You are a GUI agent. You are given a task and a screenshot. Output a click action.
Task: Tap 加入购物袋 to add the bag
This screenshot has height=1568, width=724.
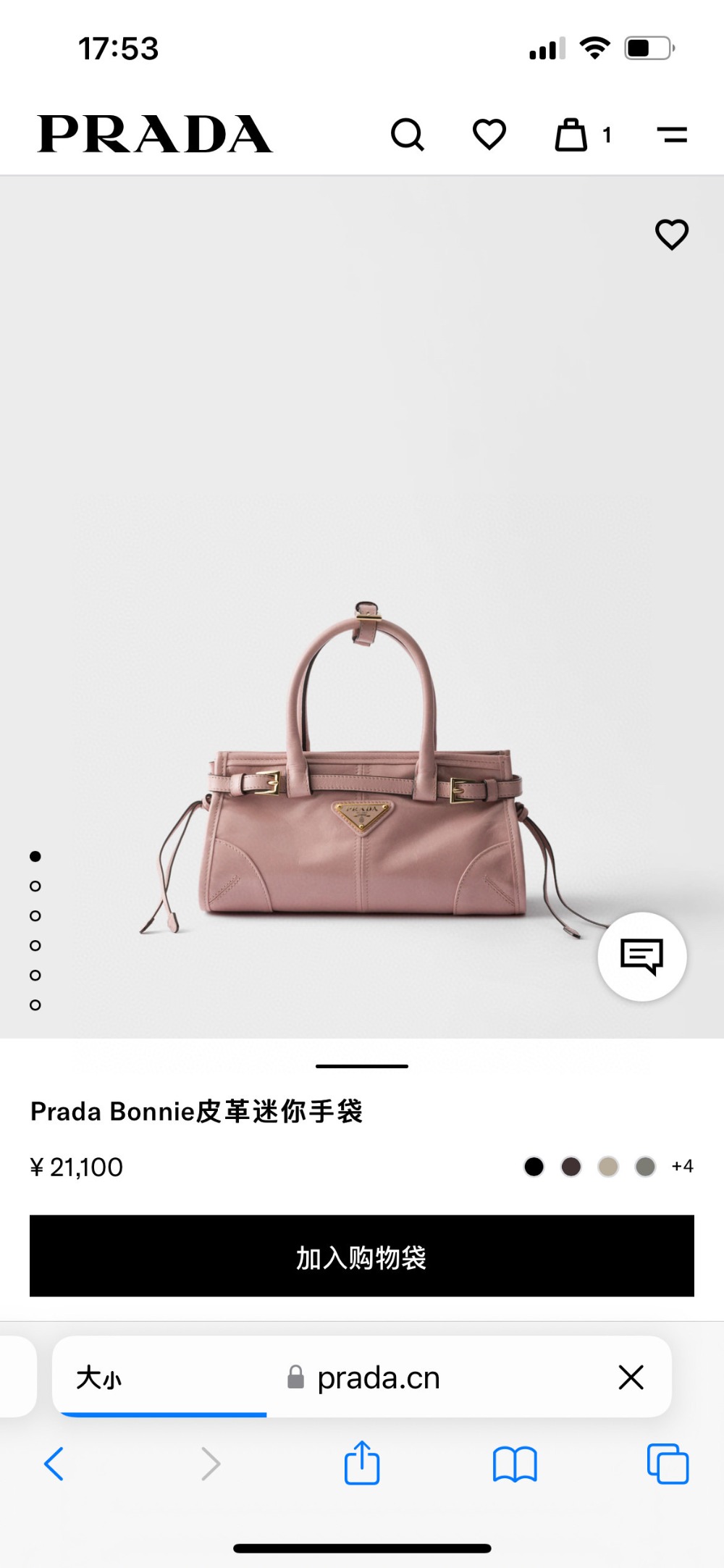click(362, 1257)
